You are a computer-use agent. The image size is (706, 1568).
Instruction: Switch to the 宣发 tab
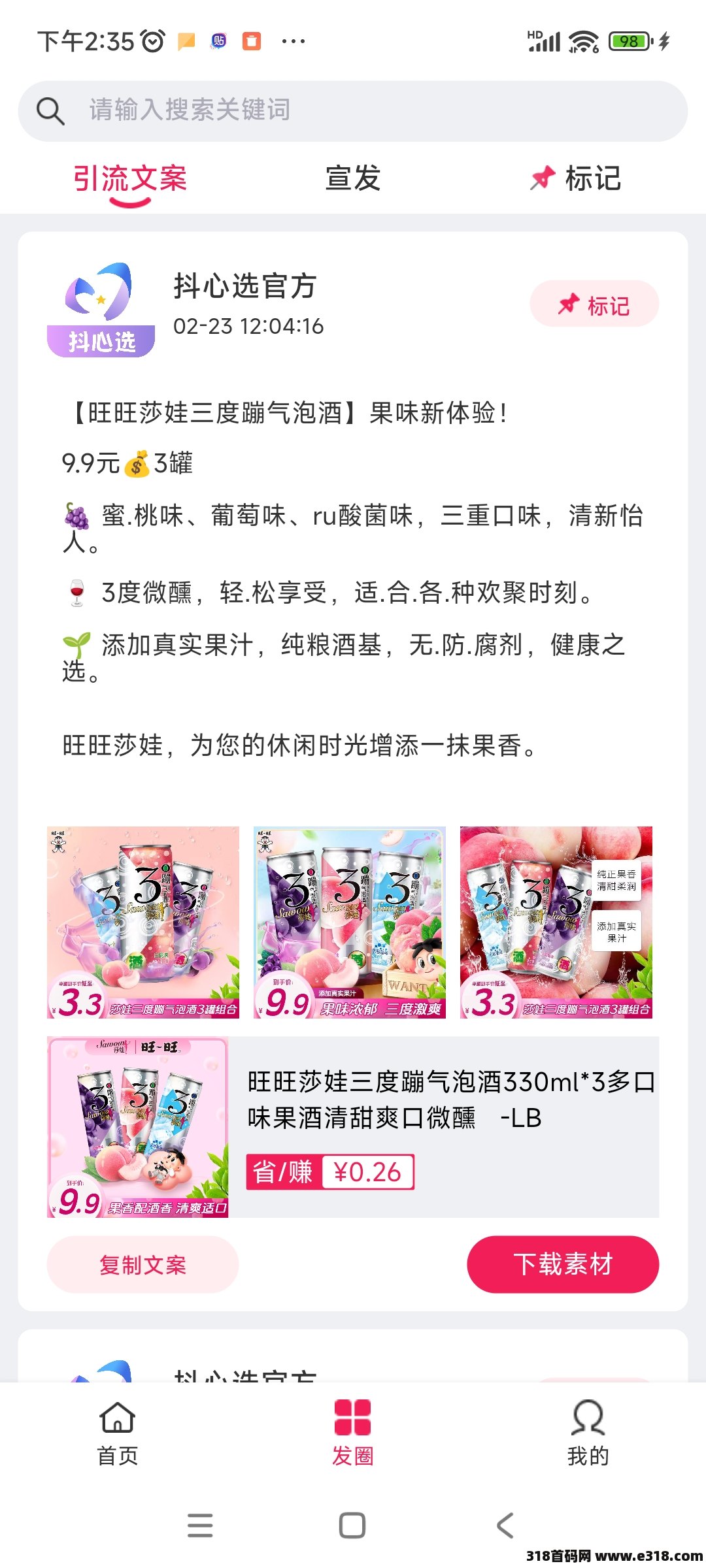(353, 178)
